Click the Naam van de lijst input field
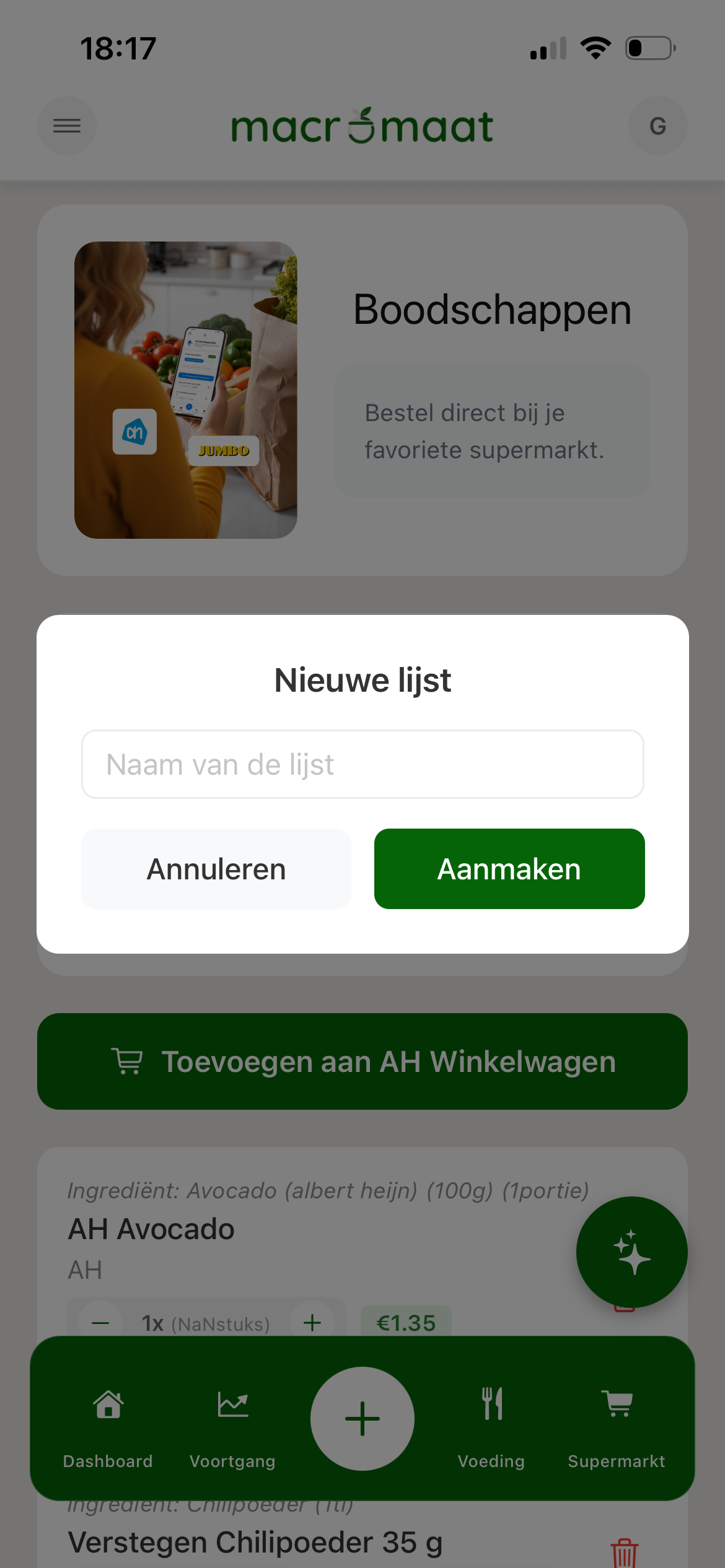 362,764
